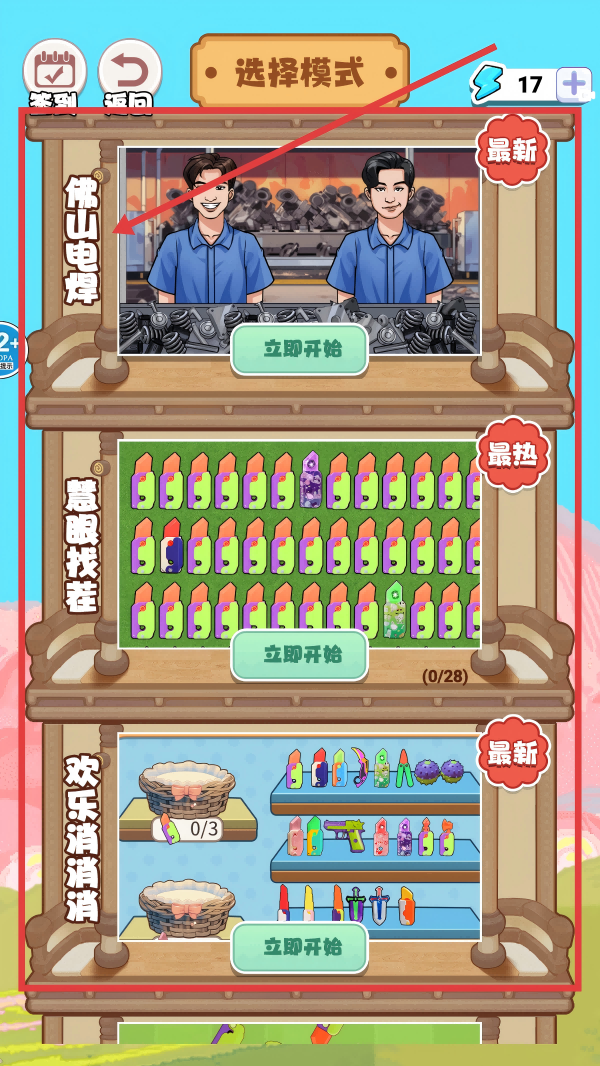
Task: Go back with the 返回 button
Action: tap(130, 73)
